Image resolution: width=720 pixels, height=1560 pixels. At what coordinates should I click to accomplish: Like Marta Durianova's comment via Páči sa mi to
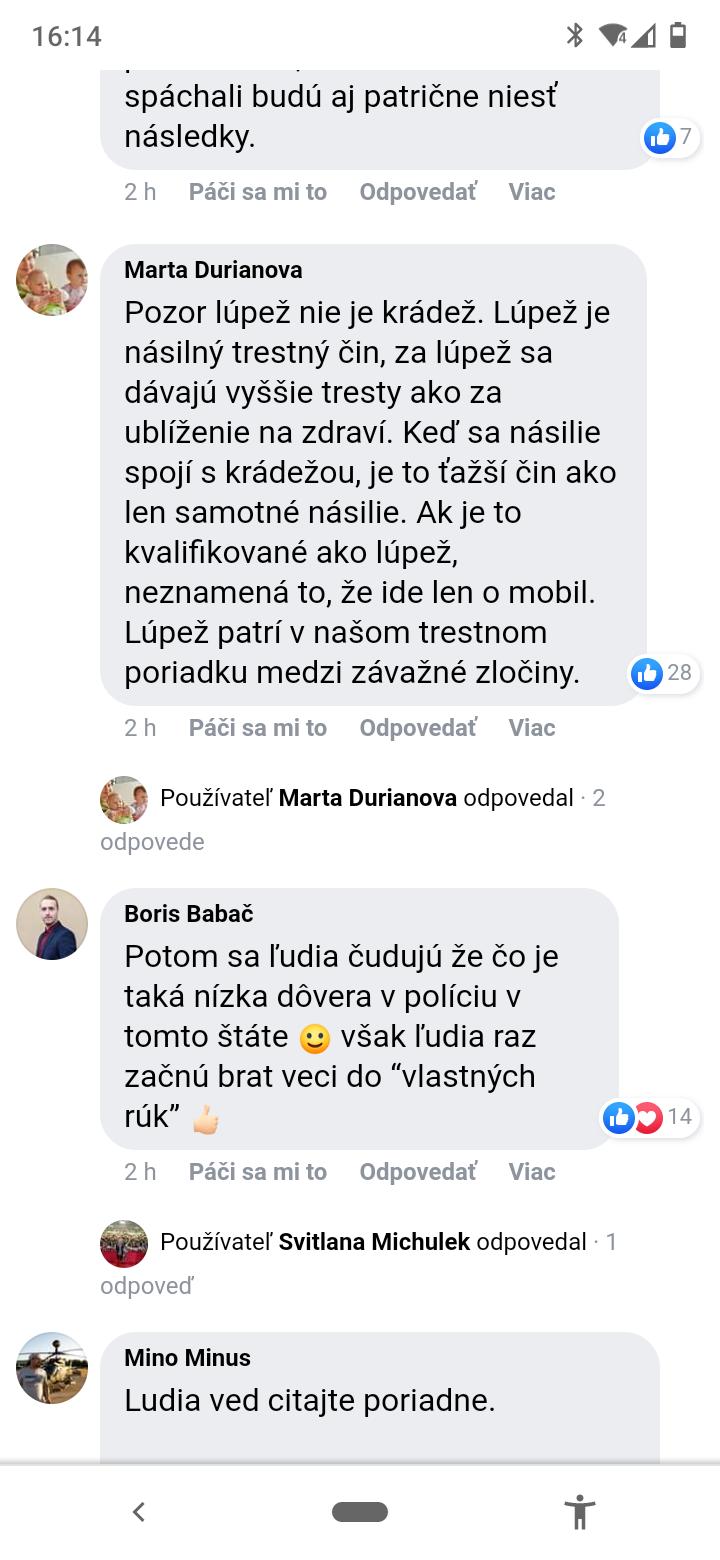(258, 728)
